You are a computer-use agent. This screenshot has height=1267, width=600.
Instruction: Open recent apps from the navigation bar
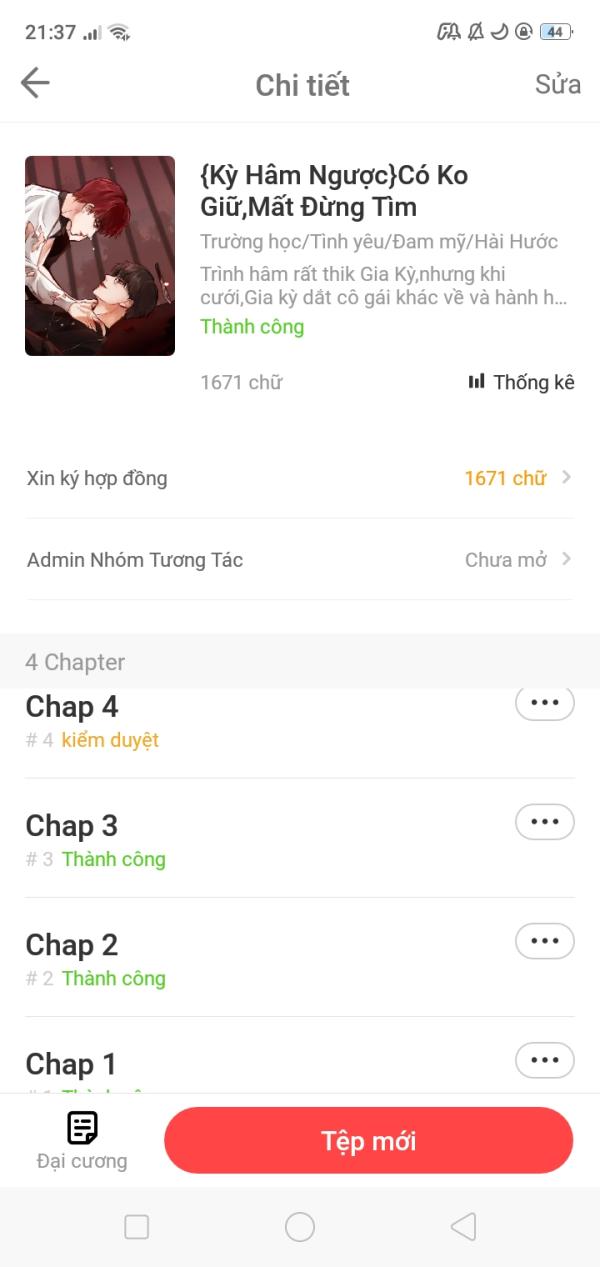[x=137, y=1227]
